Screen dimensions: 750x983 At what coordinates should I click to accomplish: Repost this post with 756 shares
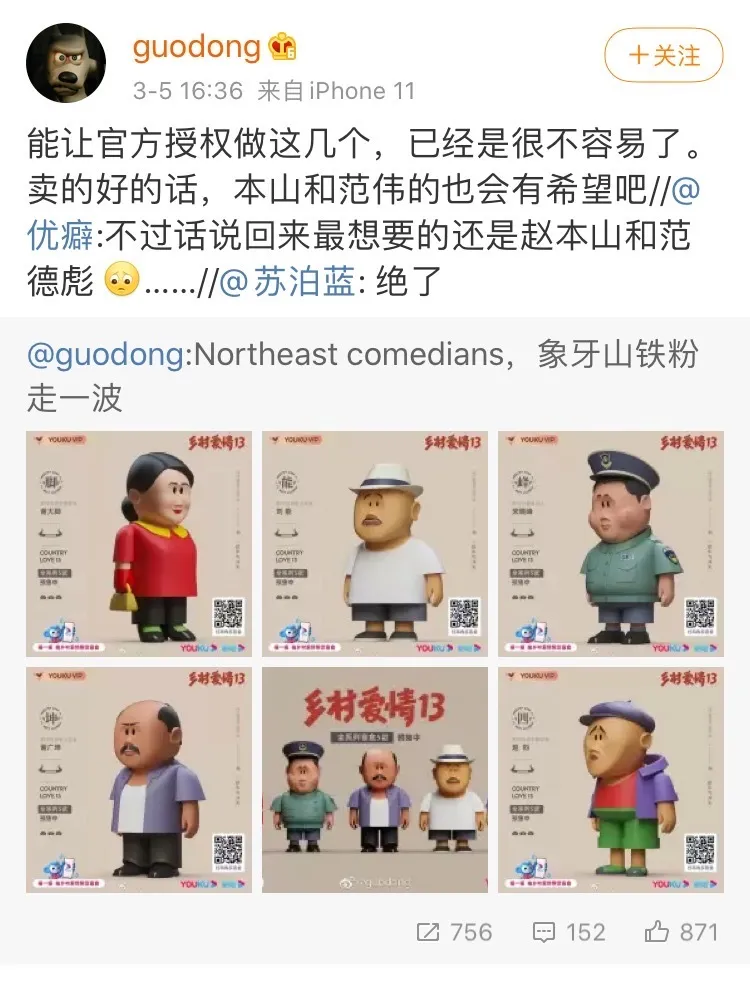coord(455,932)
